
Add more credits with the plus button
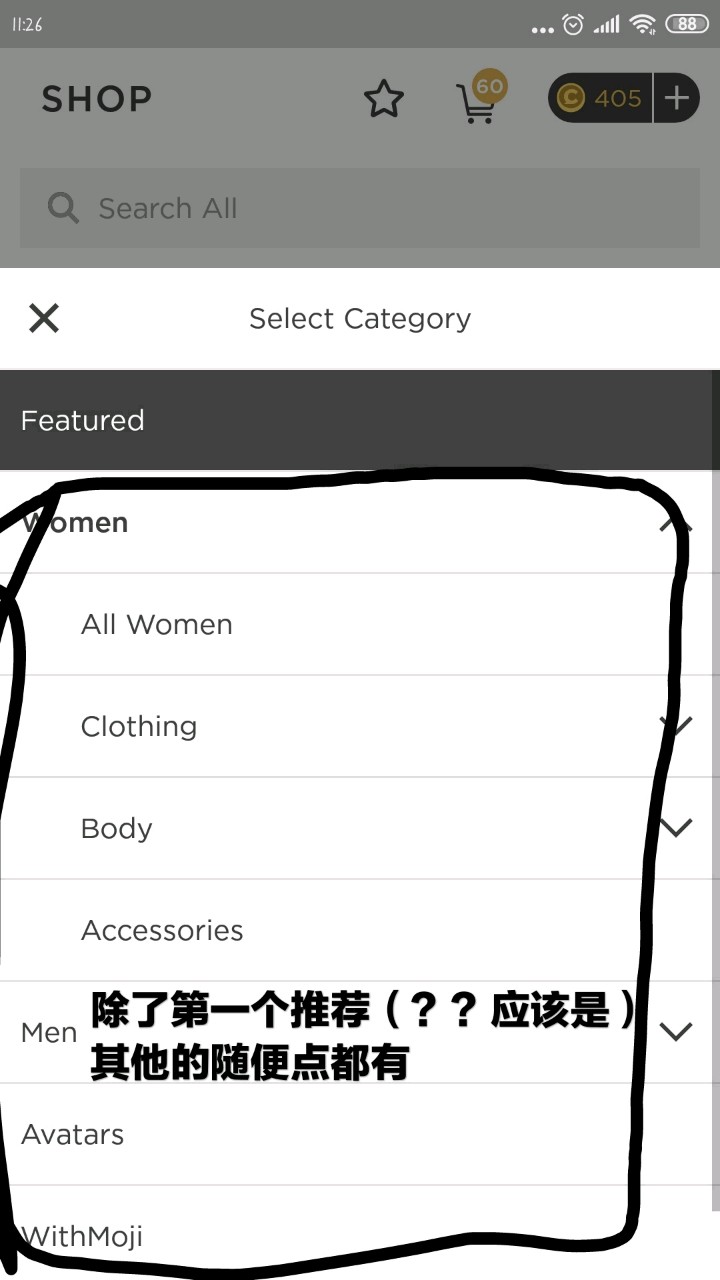coord(677,98)
